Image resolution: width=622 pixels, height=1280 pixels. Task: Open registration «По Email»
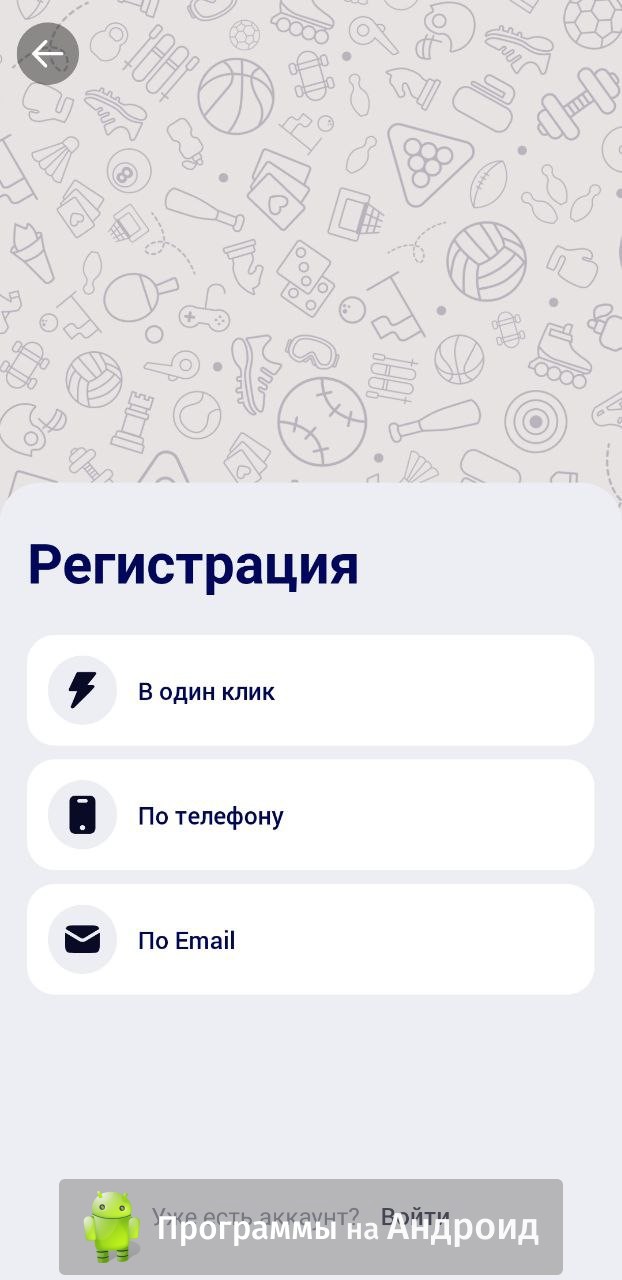[310, 939]
